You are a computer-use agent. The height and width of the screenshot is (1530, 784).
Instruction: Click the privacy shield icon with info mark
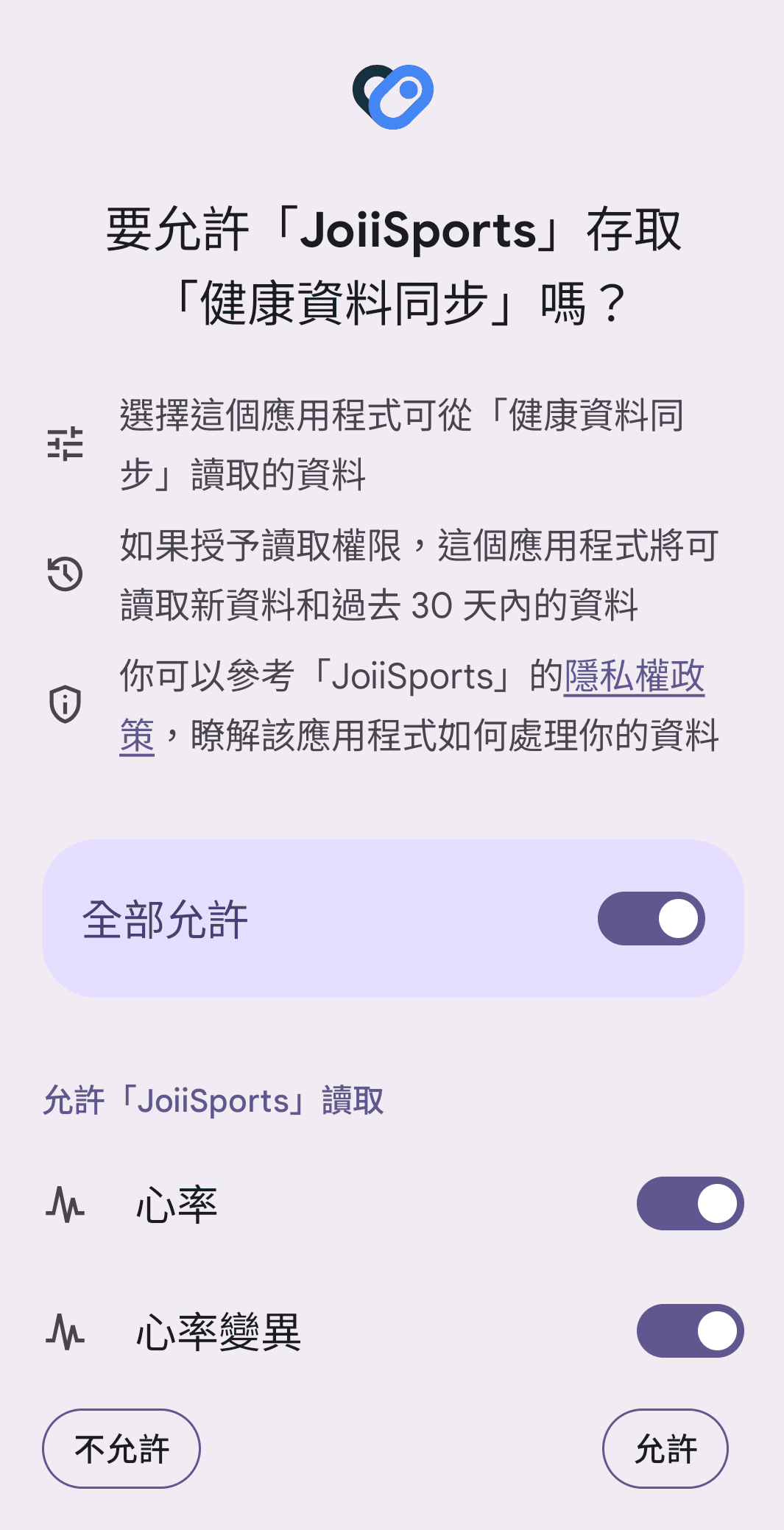pyautogui.click(x=64, y=705)
